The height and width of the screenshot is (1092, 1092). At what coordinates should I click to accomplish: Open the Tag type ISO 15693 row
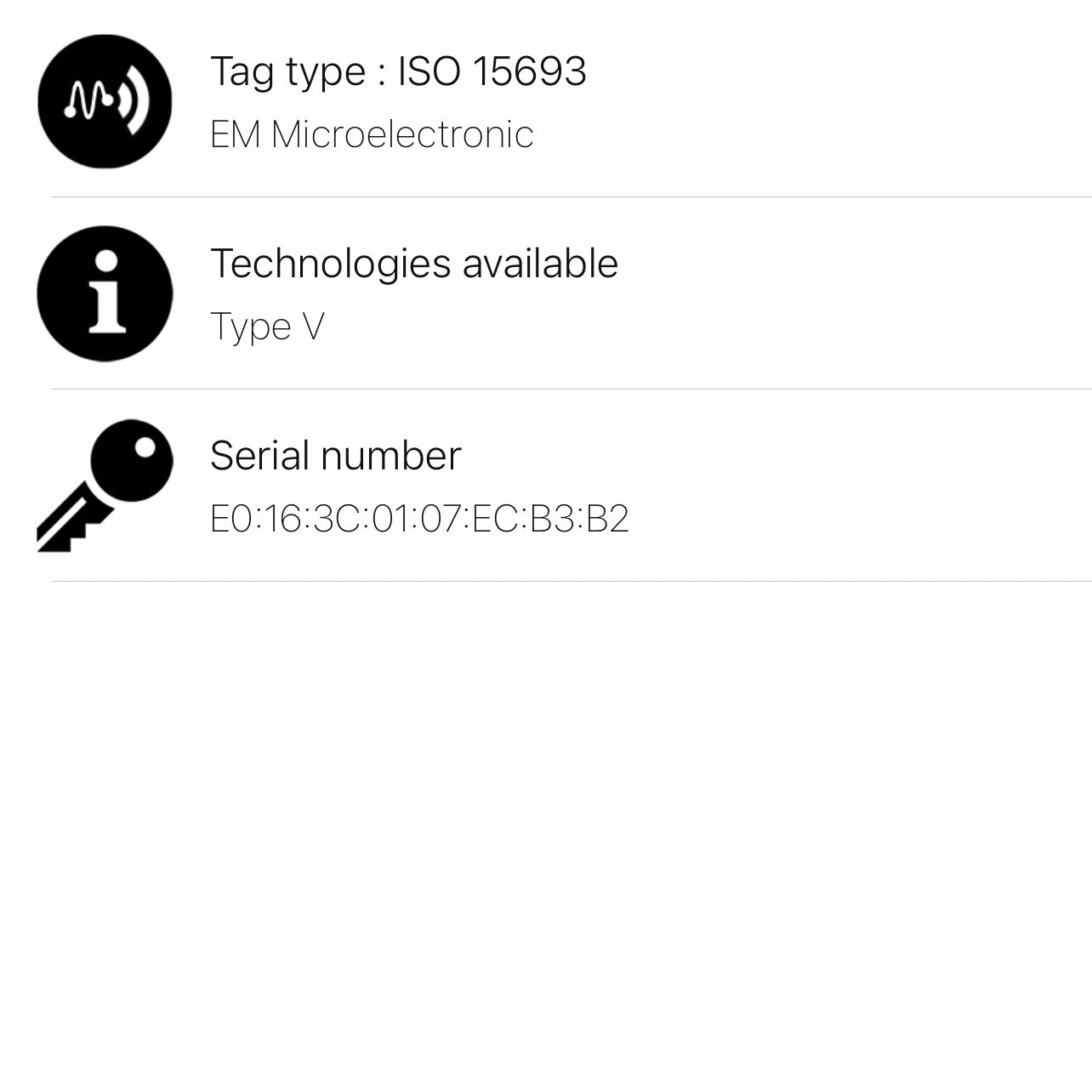tap(544, 100)
